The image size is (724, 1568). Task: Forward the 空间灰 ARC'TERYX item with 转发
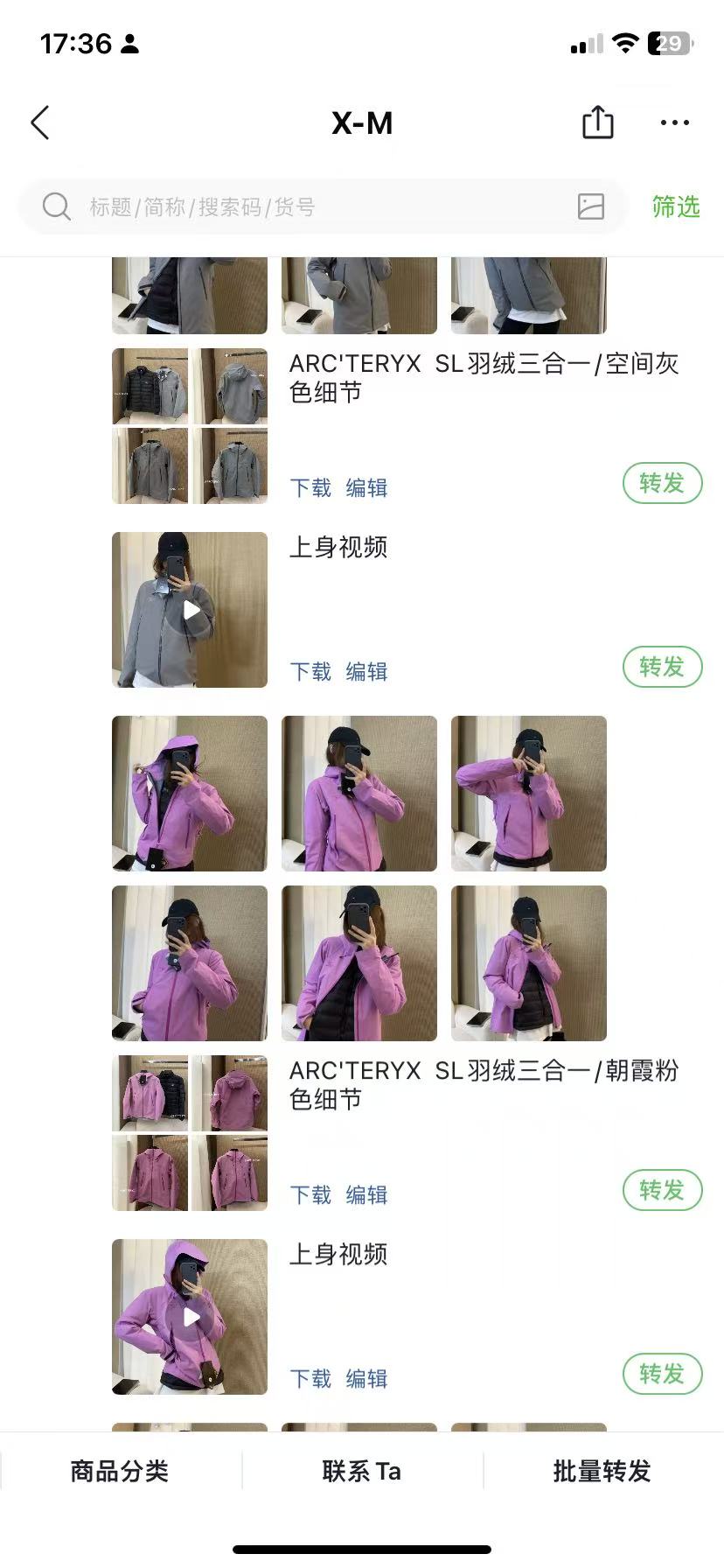click(662, 483)
